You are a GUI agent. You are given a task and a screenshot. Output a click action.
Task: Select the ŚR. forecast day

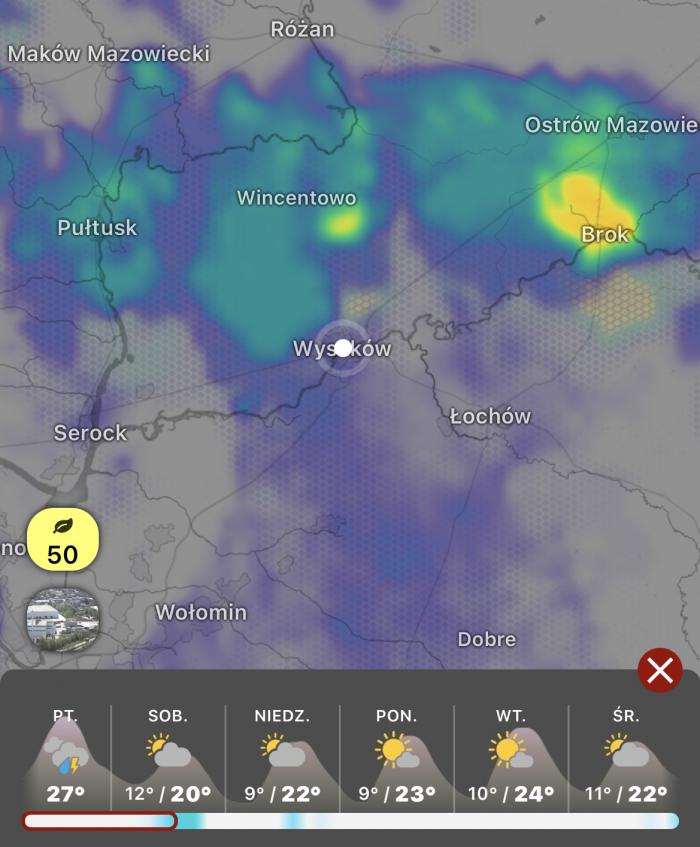click(x=624, y=757)
